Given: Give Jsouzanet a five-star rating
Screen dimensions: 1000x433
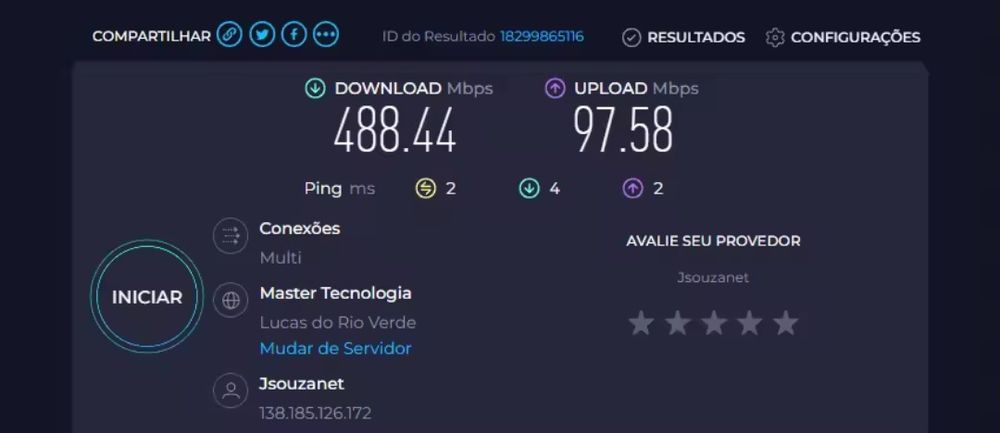Looking at the screenshot, I should point(786,323).
